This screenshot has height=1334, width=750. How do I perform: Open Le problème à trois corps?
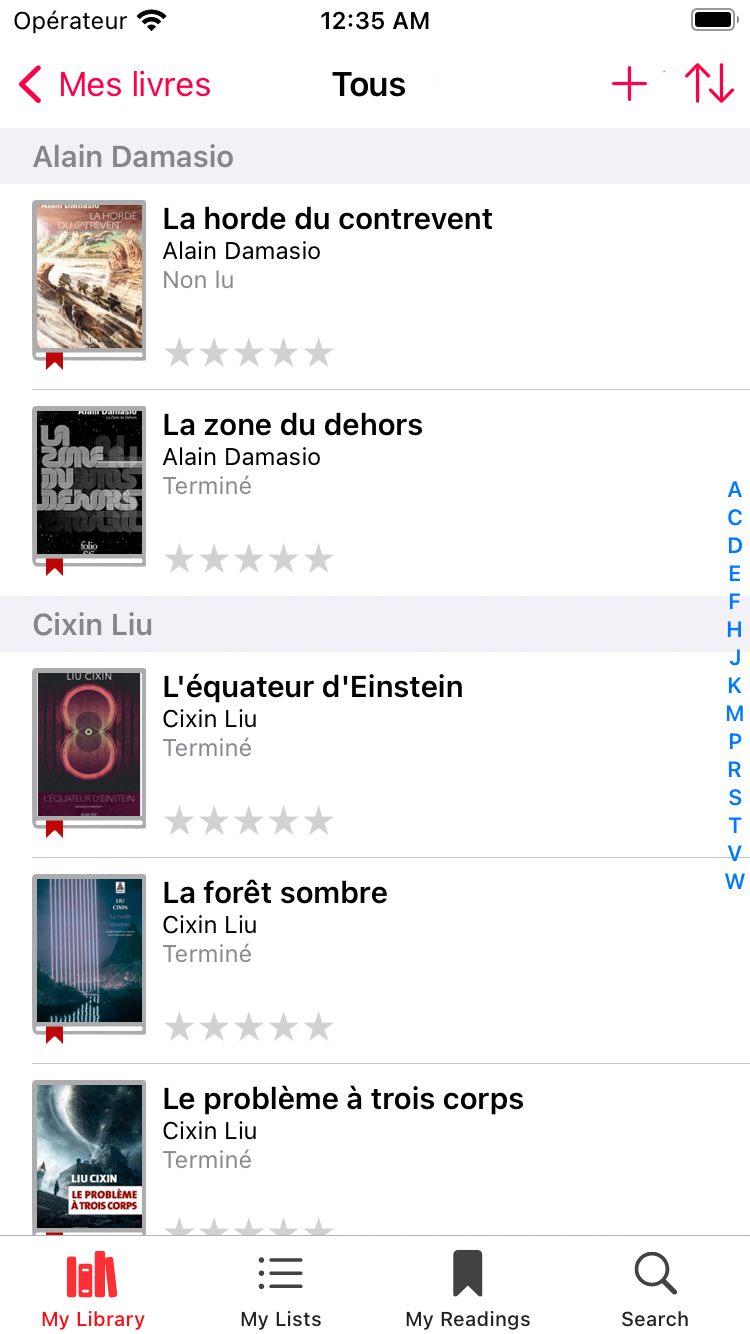pos(375,1150)
